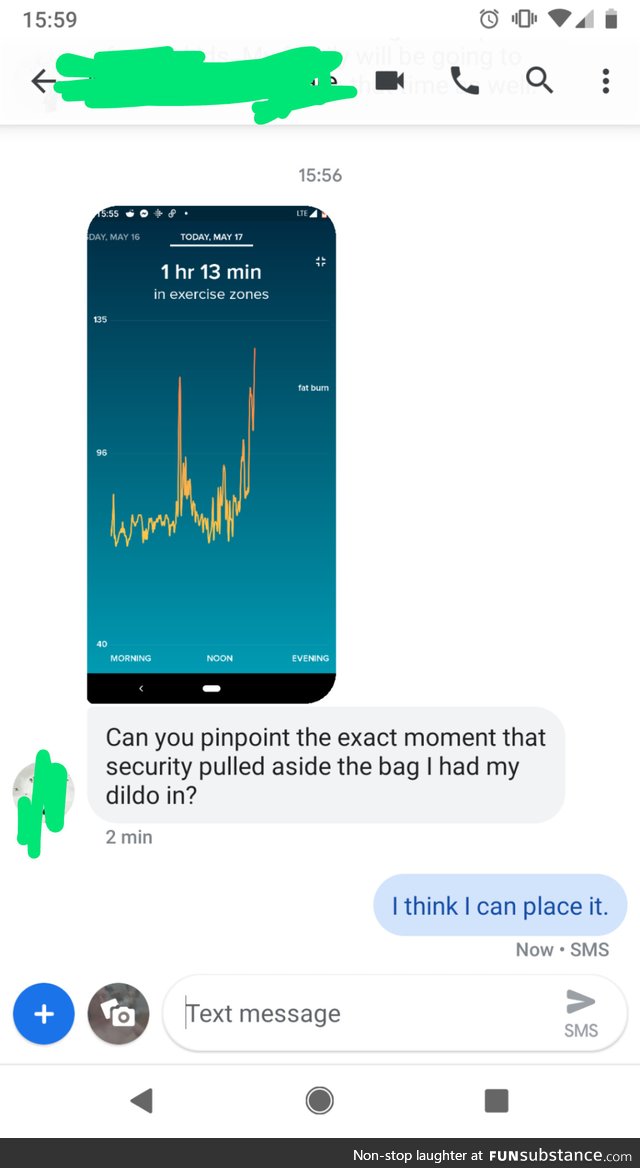Send the message via SMS
The height and width of the screenshot is (1168, 640).
click(x=580, y=1012)
